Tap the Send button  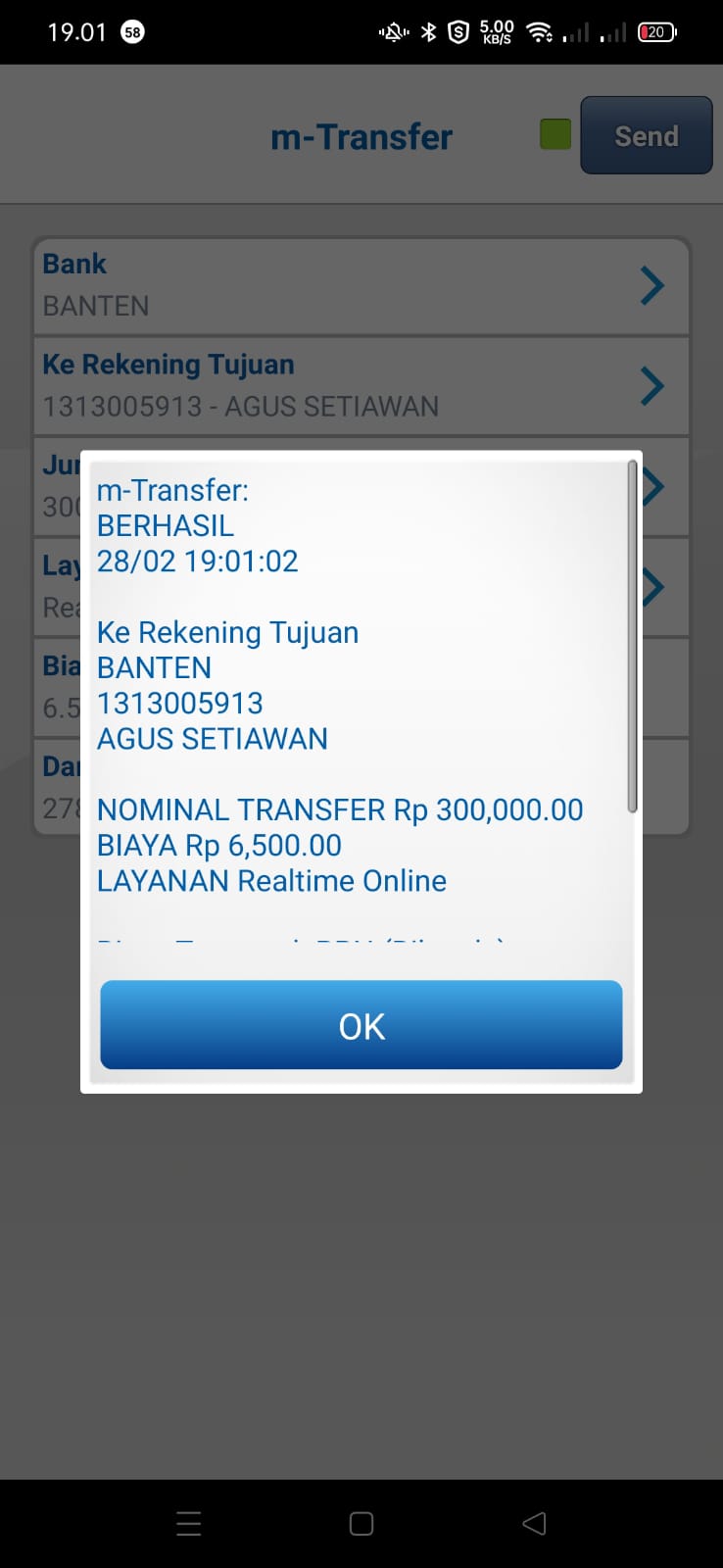pyautogui.click(x=646, y=135)
